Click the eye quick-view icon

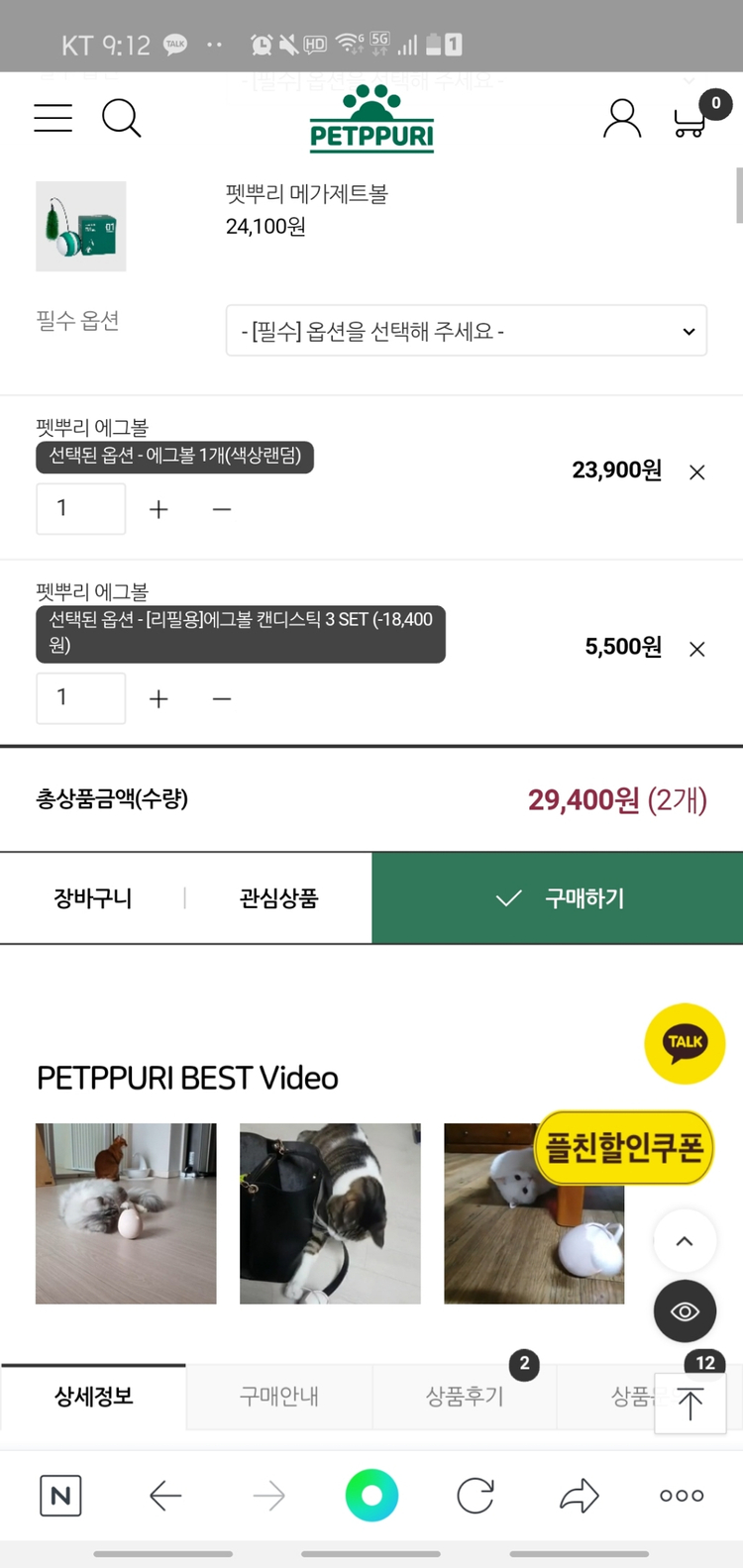point(685,1310)
